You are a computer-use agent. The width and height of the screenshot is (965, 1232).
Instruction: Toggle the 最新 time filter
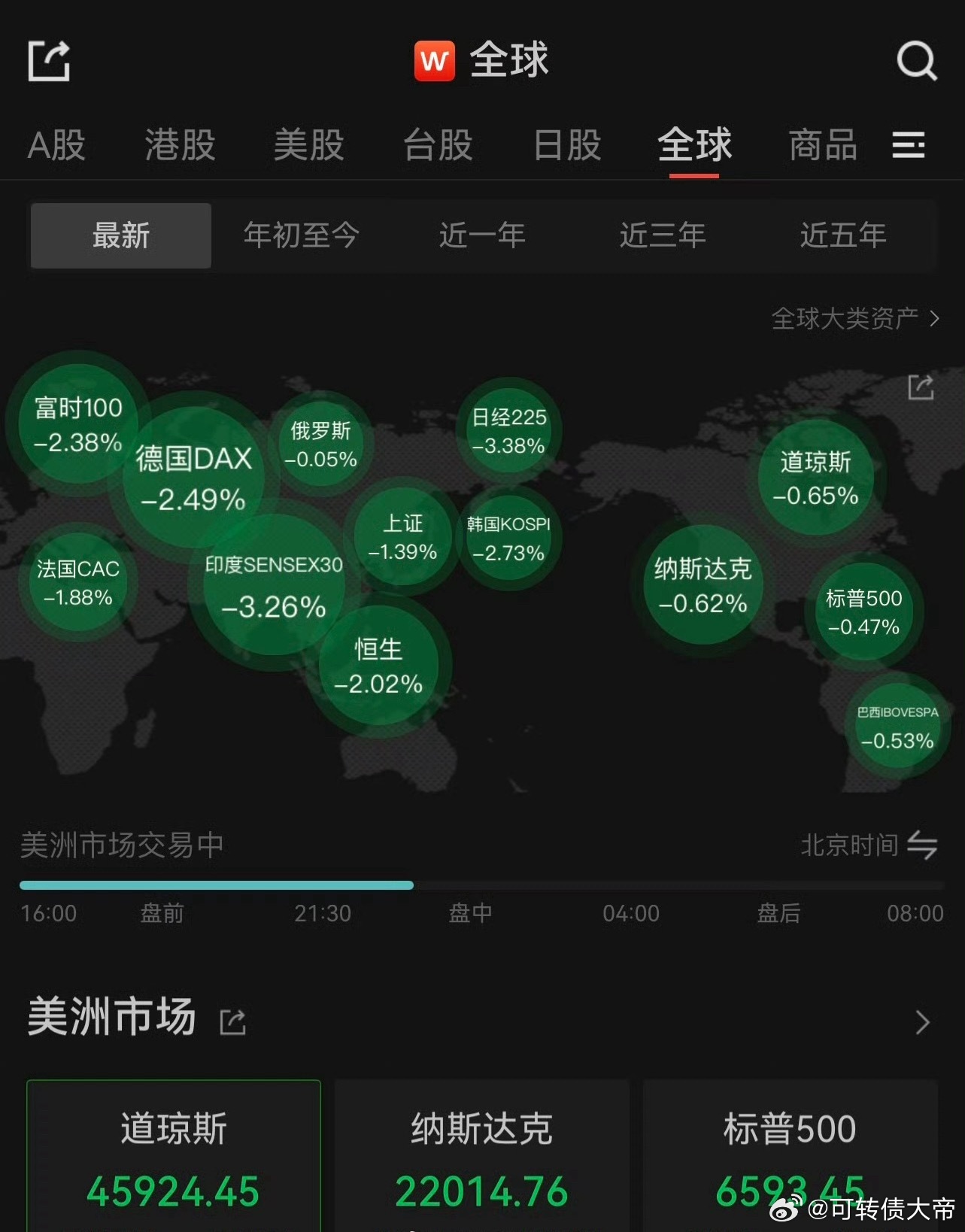(x=120, y=235)
